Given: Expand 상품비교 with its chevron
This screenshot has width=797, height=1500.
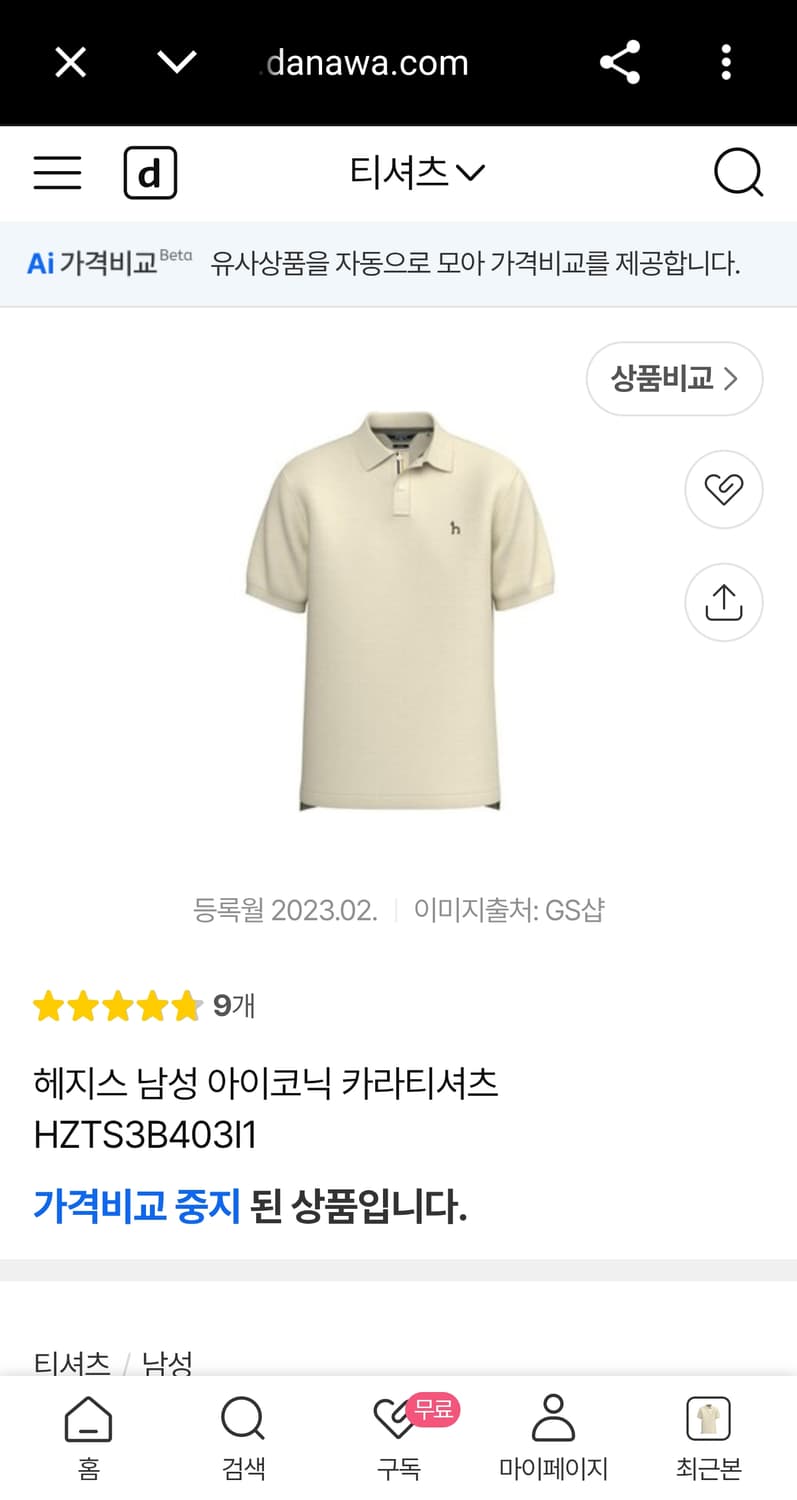Looking at the screenshot, I should coord(674,379).
